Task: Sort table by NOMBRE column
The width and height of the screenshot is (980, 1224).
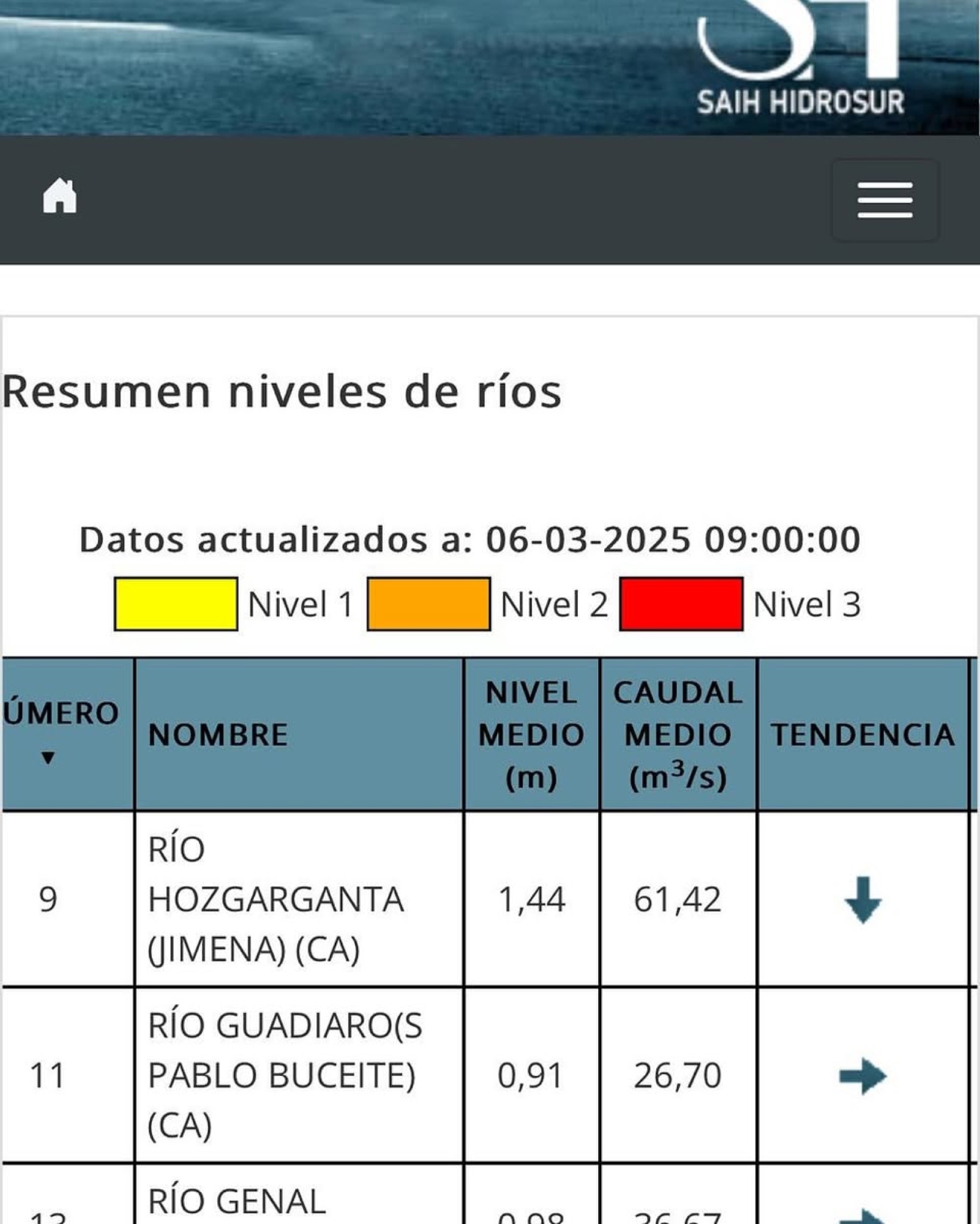Action: coord(218,734)
